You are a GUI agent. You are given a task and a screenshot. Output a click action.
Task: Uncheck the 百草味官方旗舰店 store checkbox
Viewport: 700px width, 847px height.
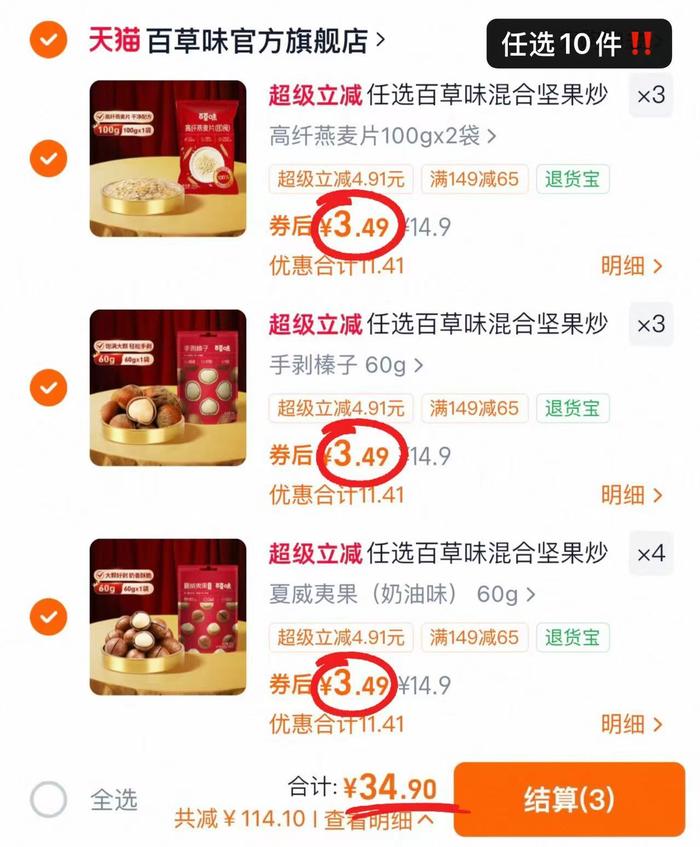pyautogui.click(x=48, y=40)
